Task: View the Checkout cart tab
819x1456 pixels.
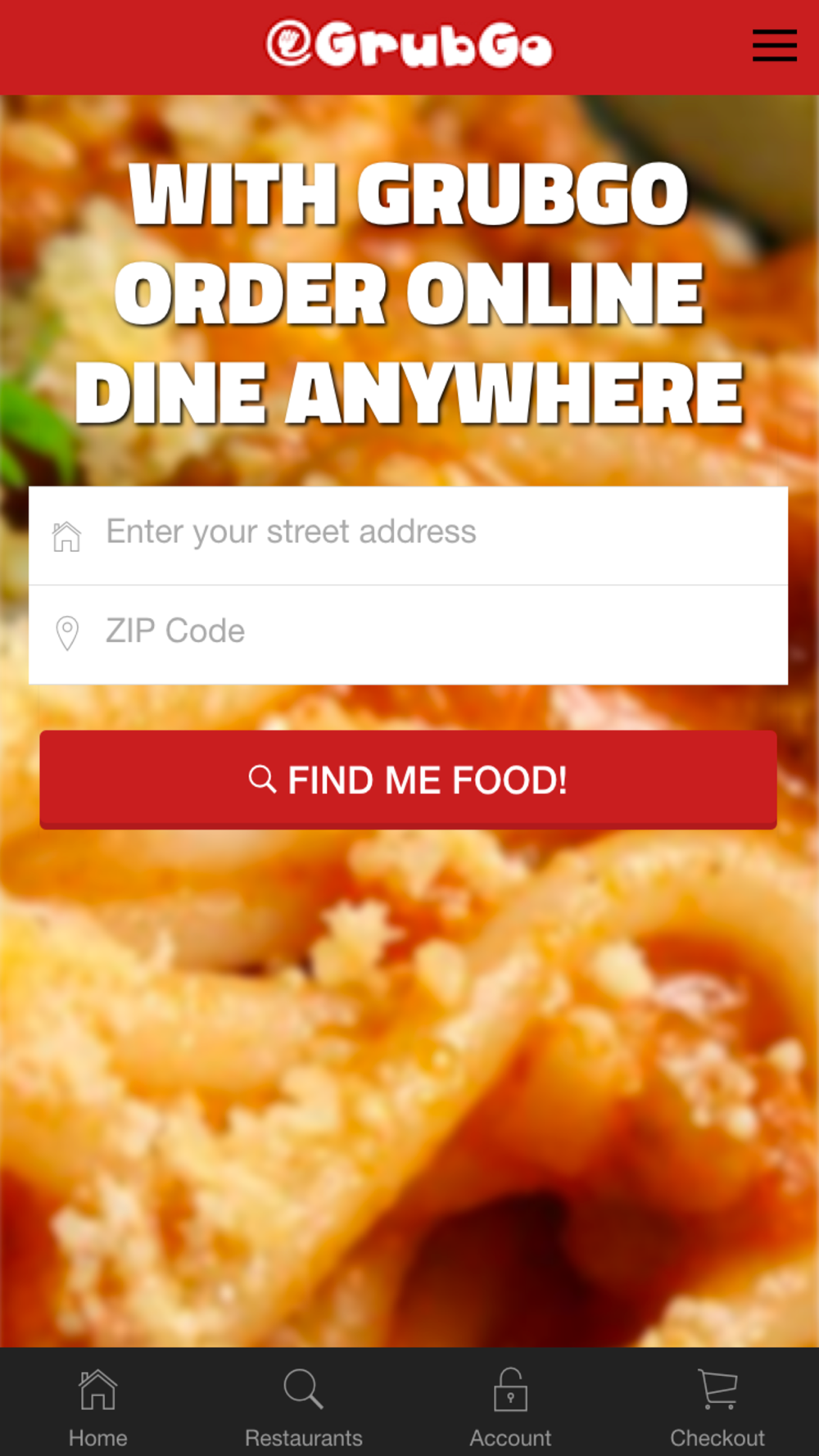Action: (x=717, y=1407)
